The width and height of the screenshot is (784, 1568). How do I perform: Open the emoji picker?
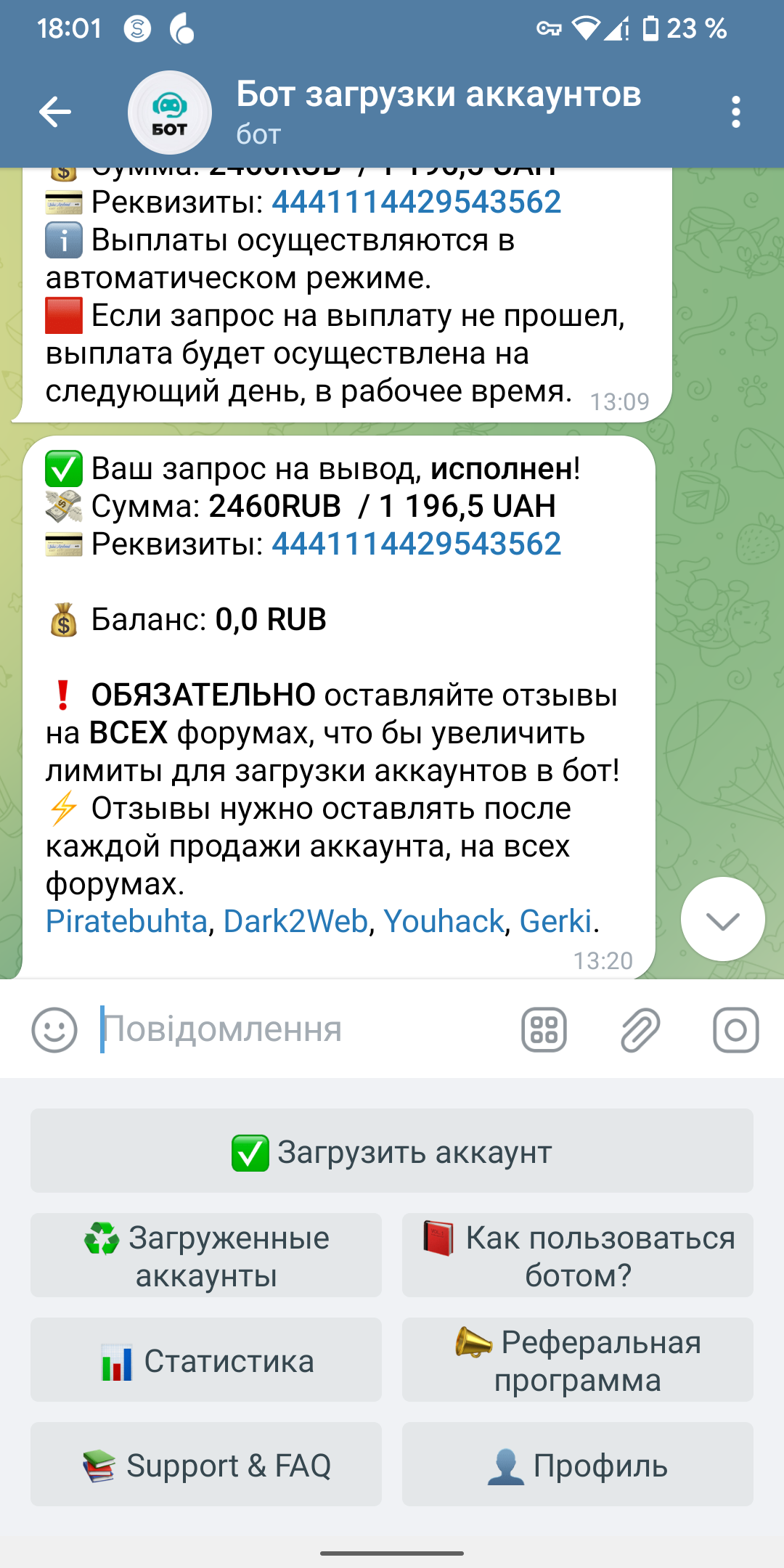pyautogui.click(x=54, y=1029)
